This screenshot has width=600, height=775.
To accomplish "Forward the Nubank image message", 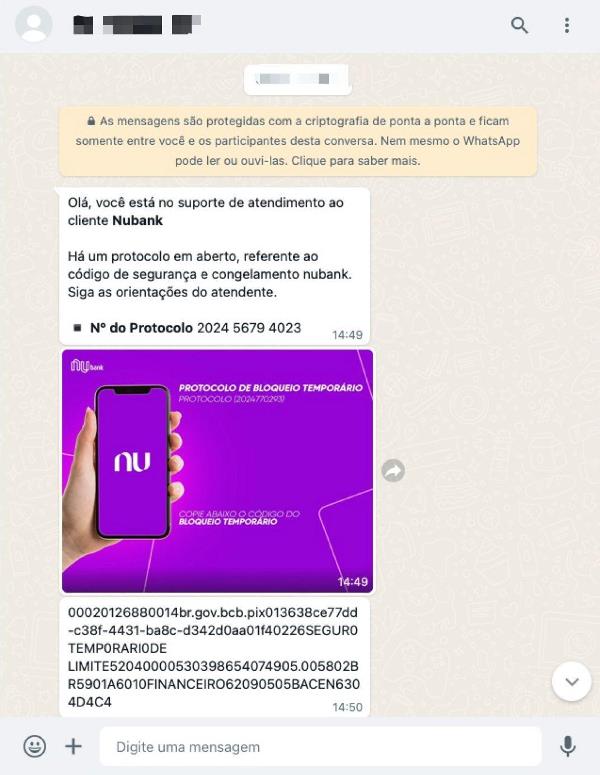I will pyautogui.click(x=393, y=470).
